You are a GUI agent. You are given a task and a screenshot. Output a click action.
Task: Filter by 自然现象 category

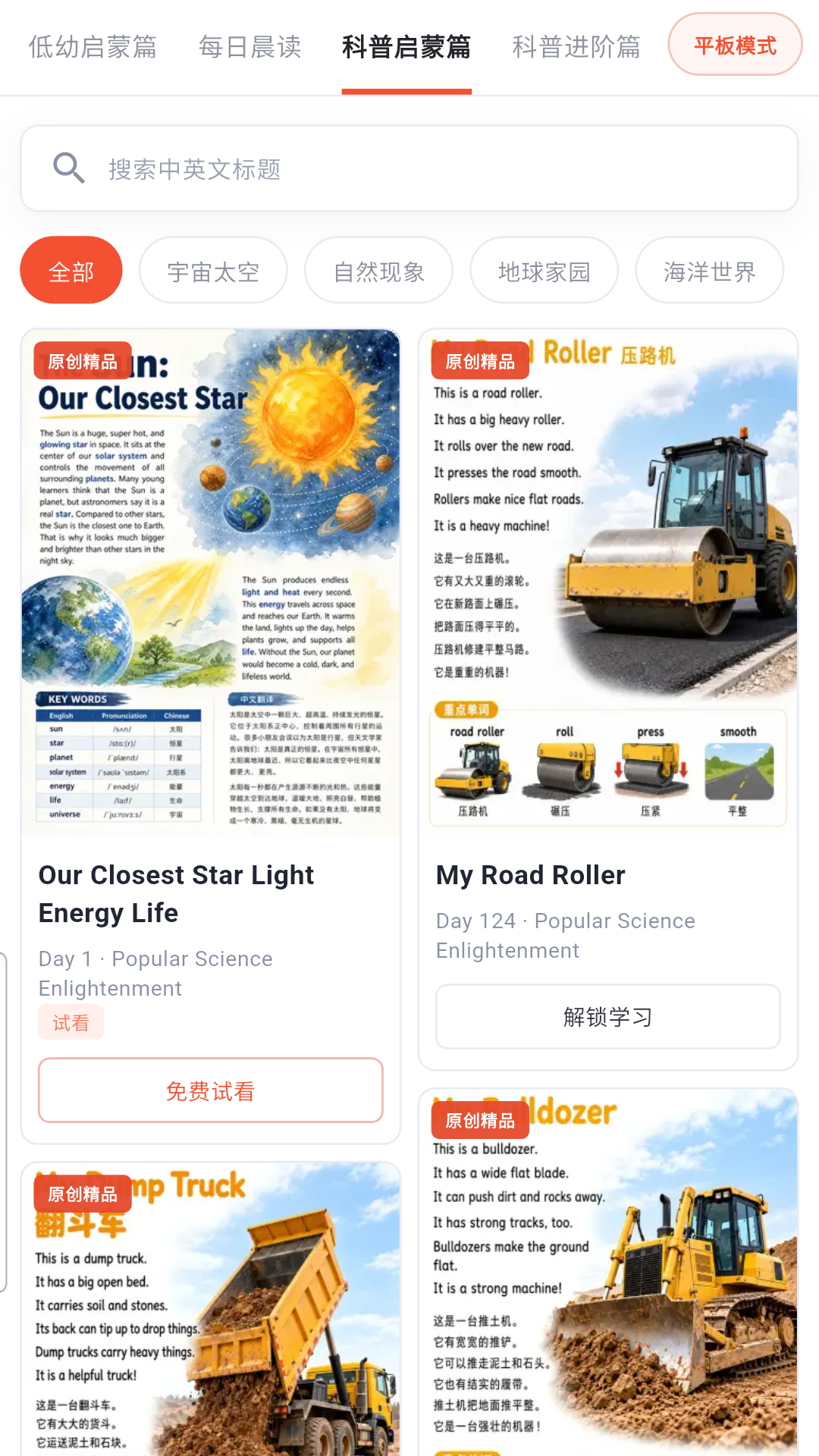[x=378, y=271]
